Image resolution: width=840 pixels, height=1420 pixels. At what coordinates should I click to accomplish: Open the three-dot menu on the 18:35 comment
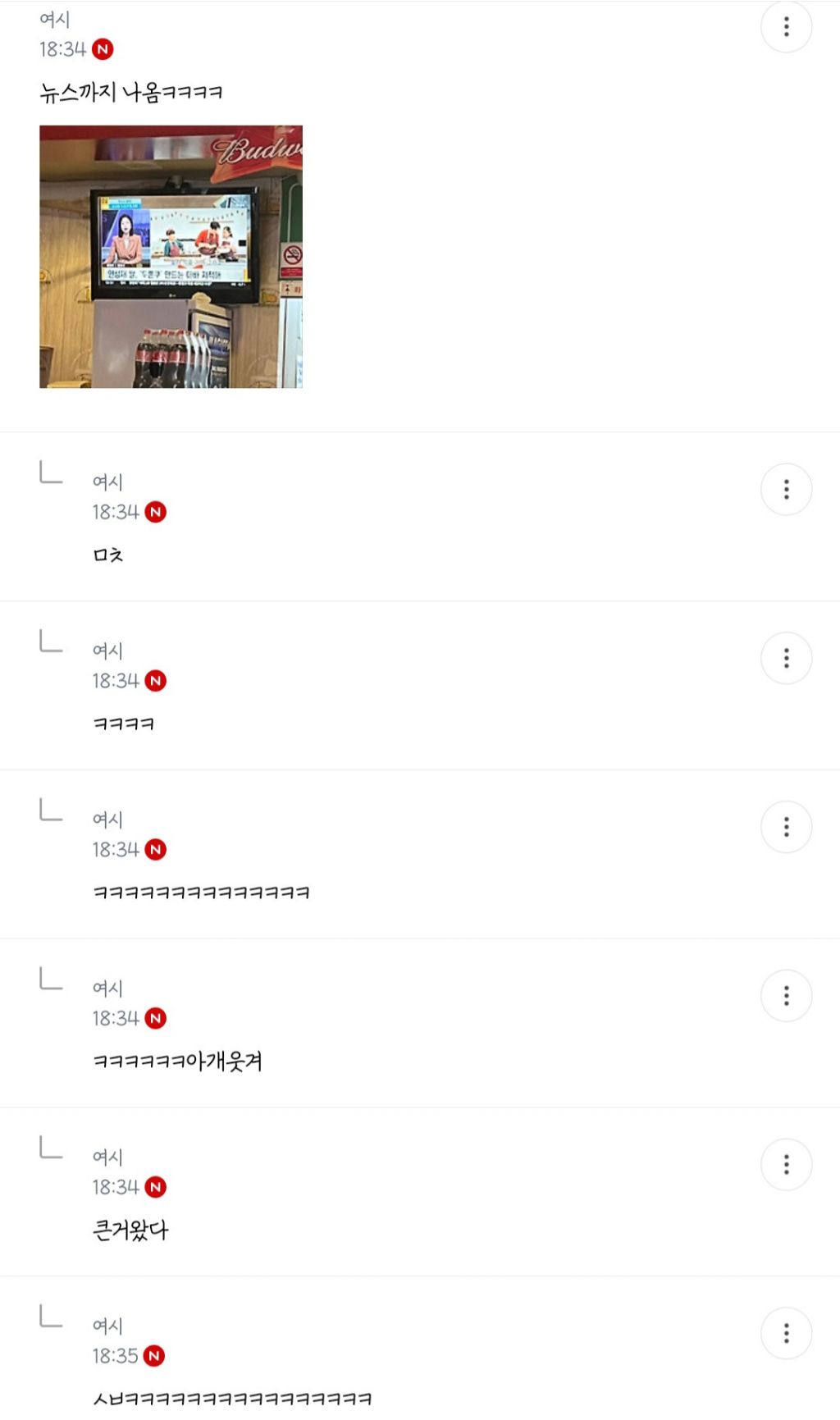(787, 1332)
